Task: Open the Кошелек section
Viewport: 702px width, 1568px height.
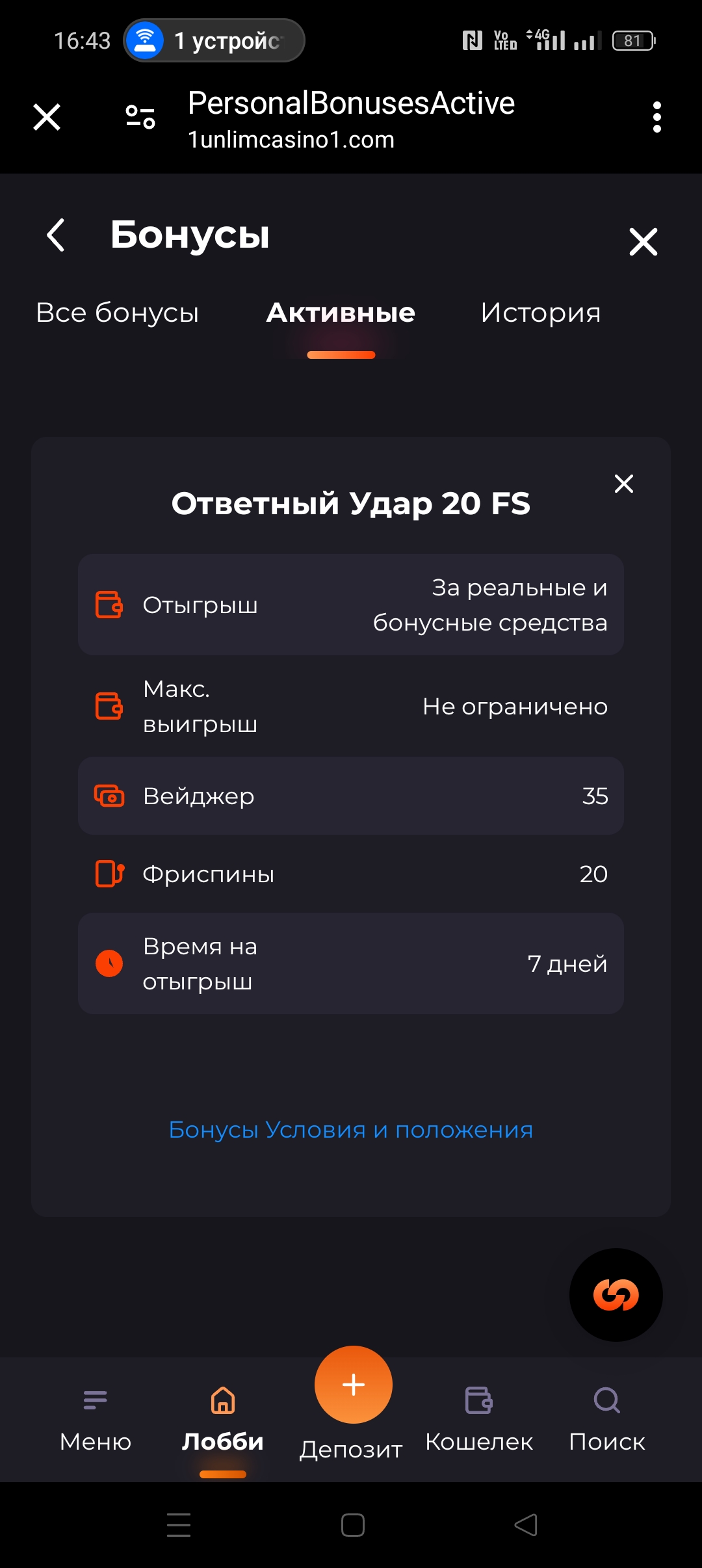Action: [479, 1417]
